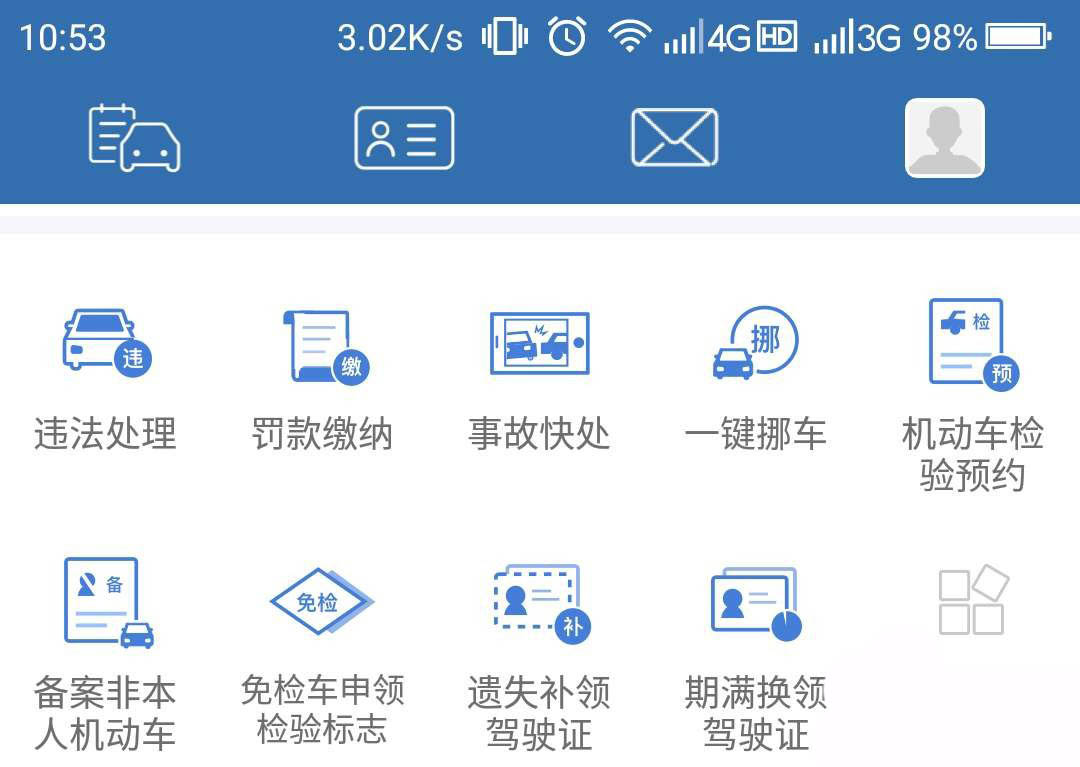The height and width of the screenshot is (767, 1080).
Task: Open the driver license card icon
Action: [x=404, y=138]
